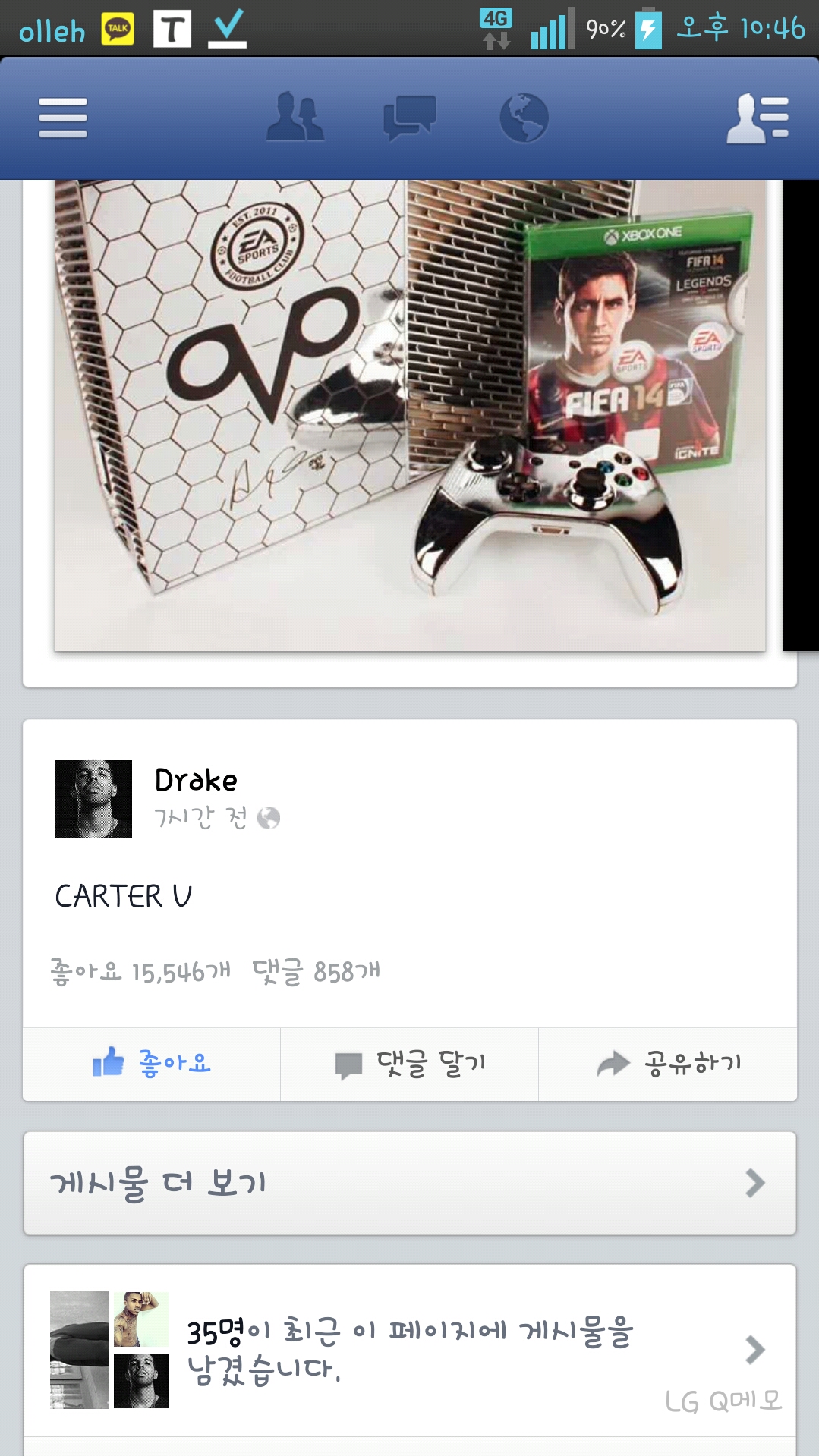Share the post via 공유하기

point(668,1064)
